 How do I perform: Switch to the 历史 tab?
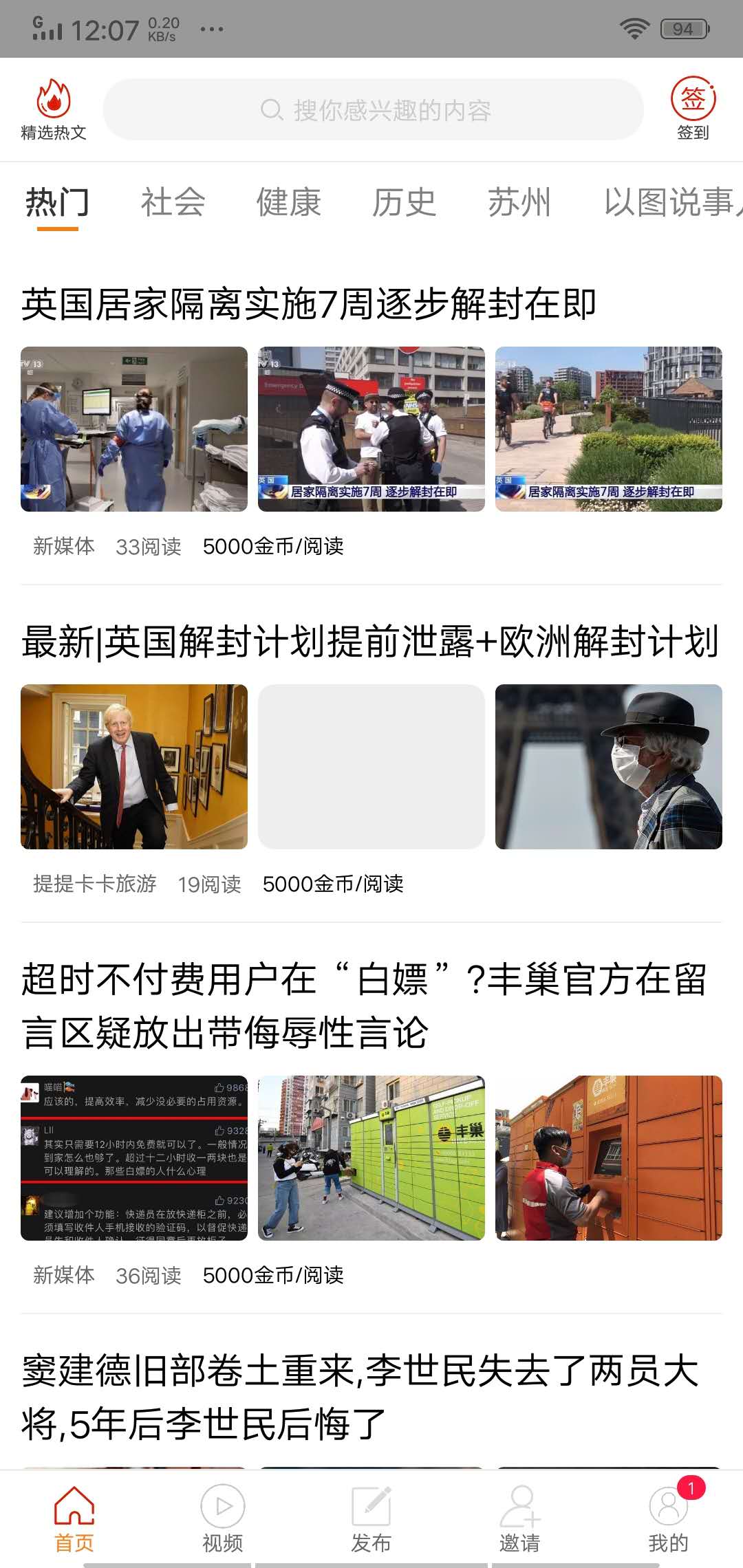coord(403,203)
